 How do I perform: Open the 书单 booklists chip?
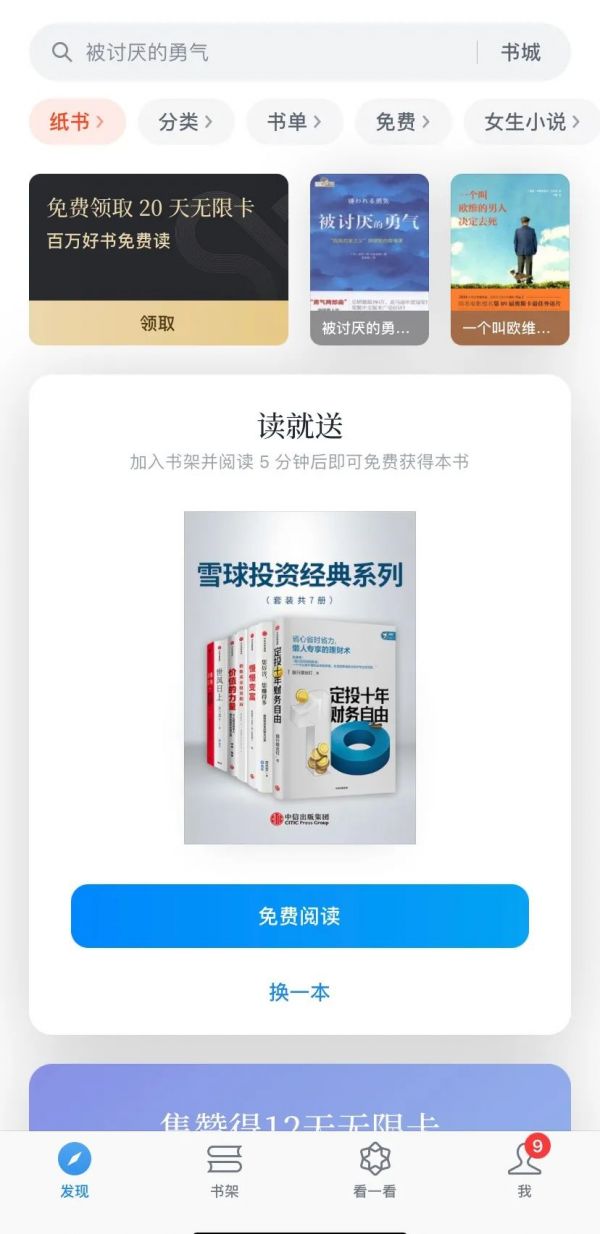pos(294,122)
